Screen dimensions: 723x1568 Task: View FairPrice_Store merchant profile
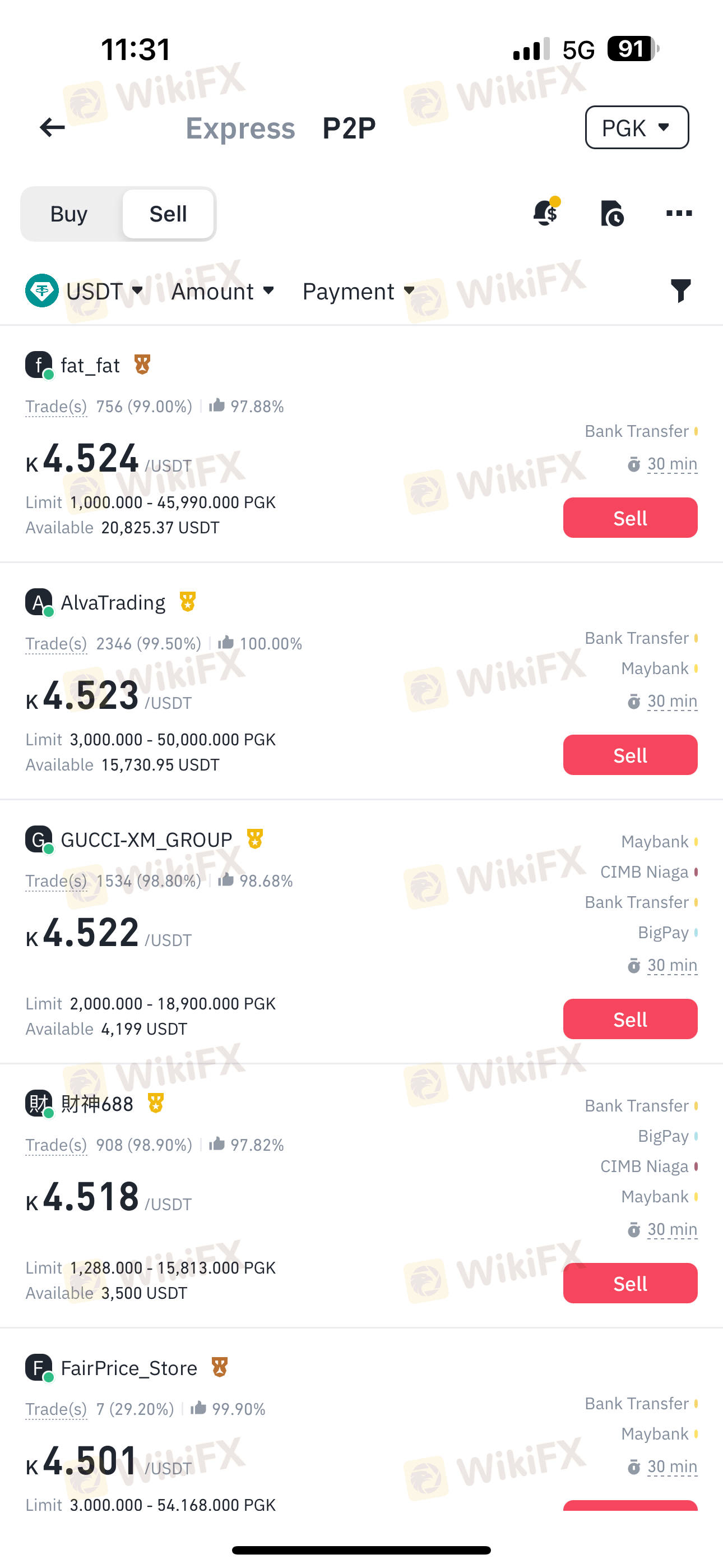128,1368
